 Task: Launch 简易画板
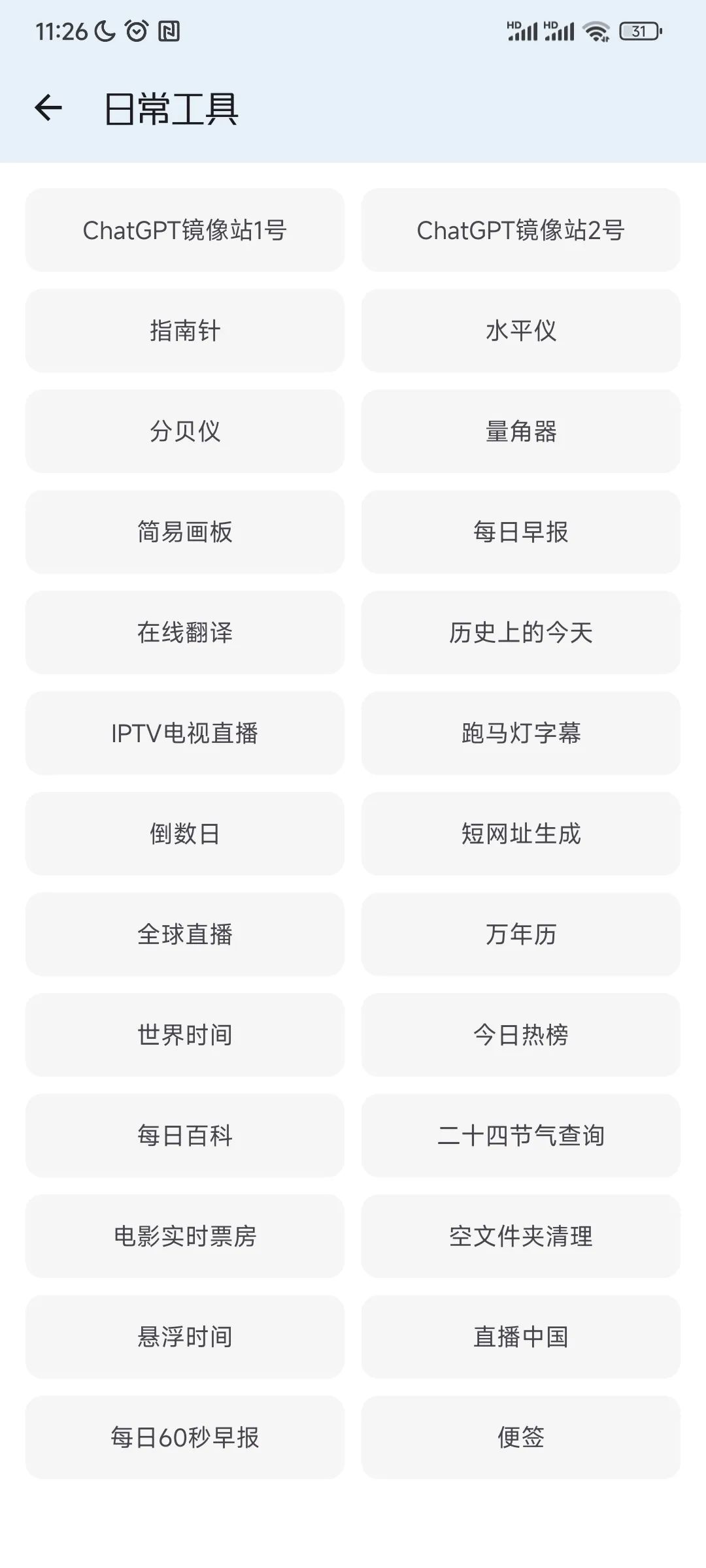click(184, 532)
